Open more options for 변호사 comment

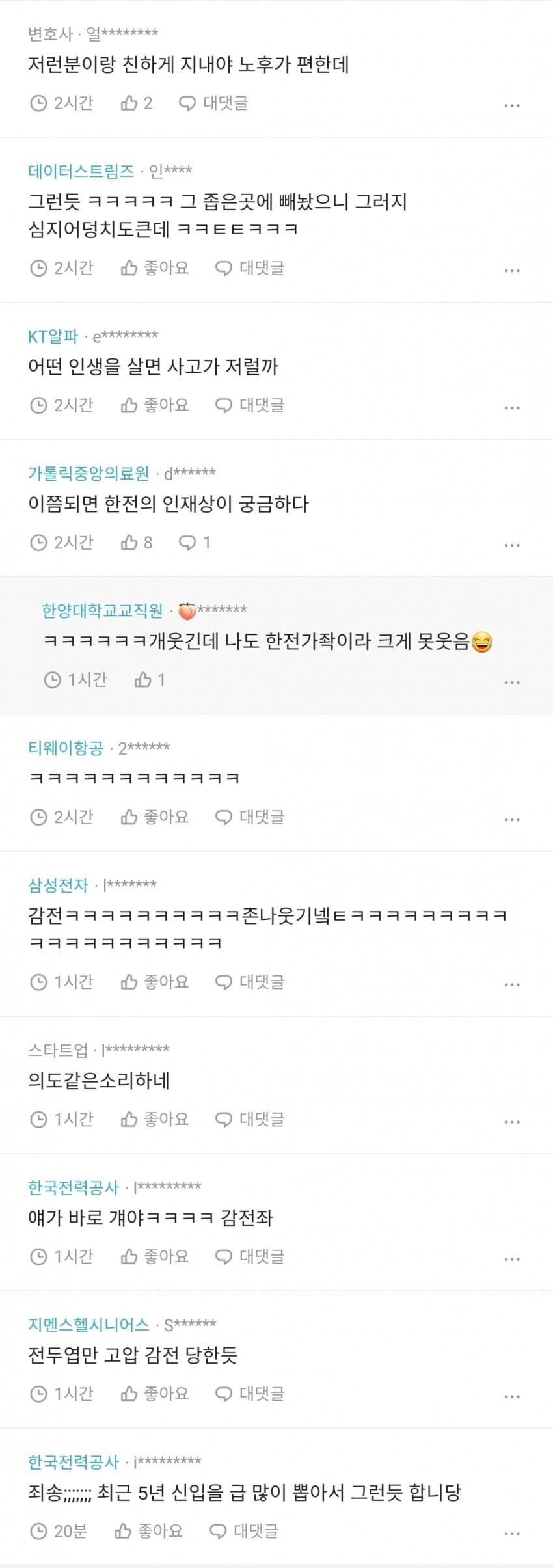click(512, 105)
